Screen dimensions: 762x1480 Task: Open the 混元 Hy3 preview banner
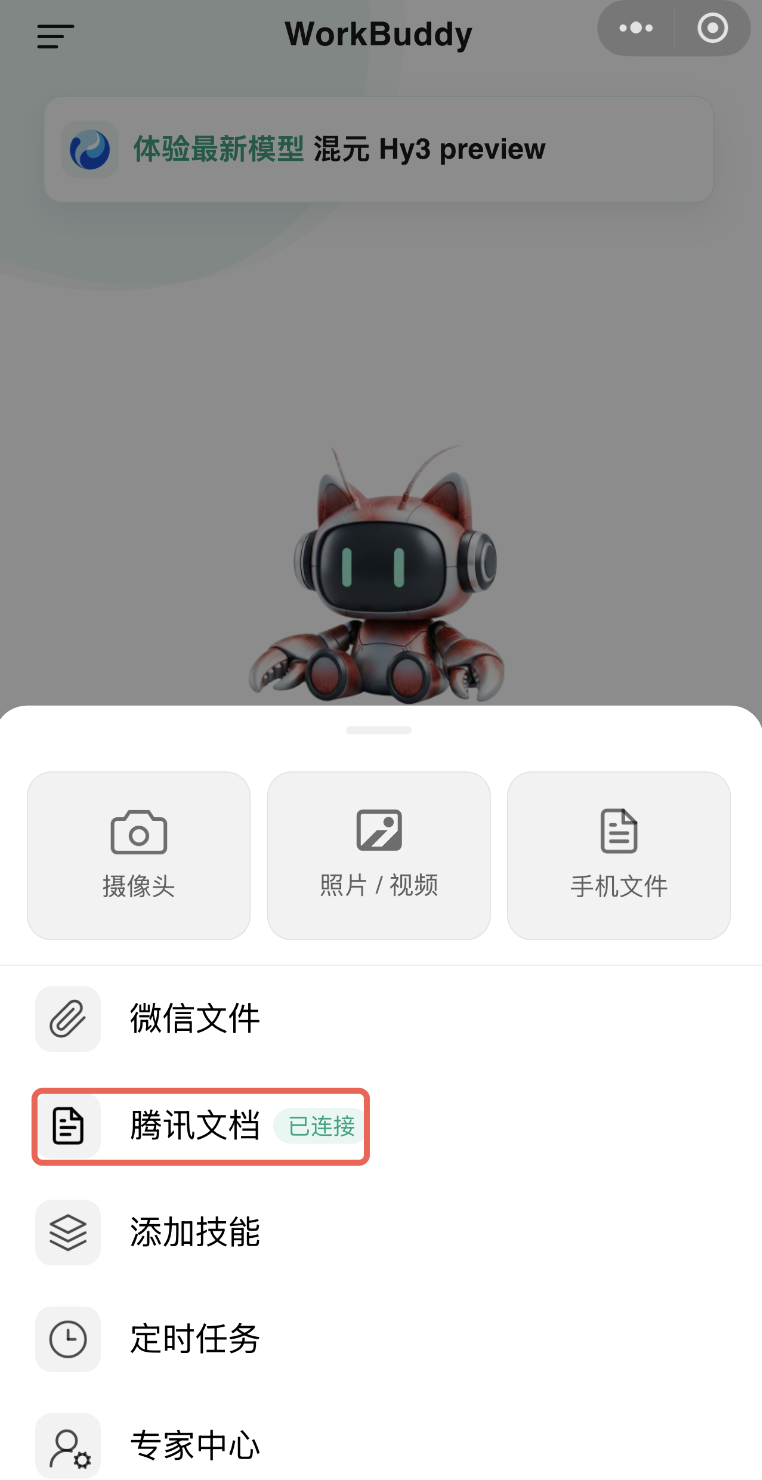coord(378,150)
